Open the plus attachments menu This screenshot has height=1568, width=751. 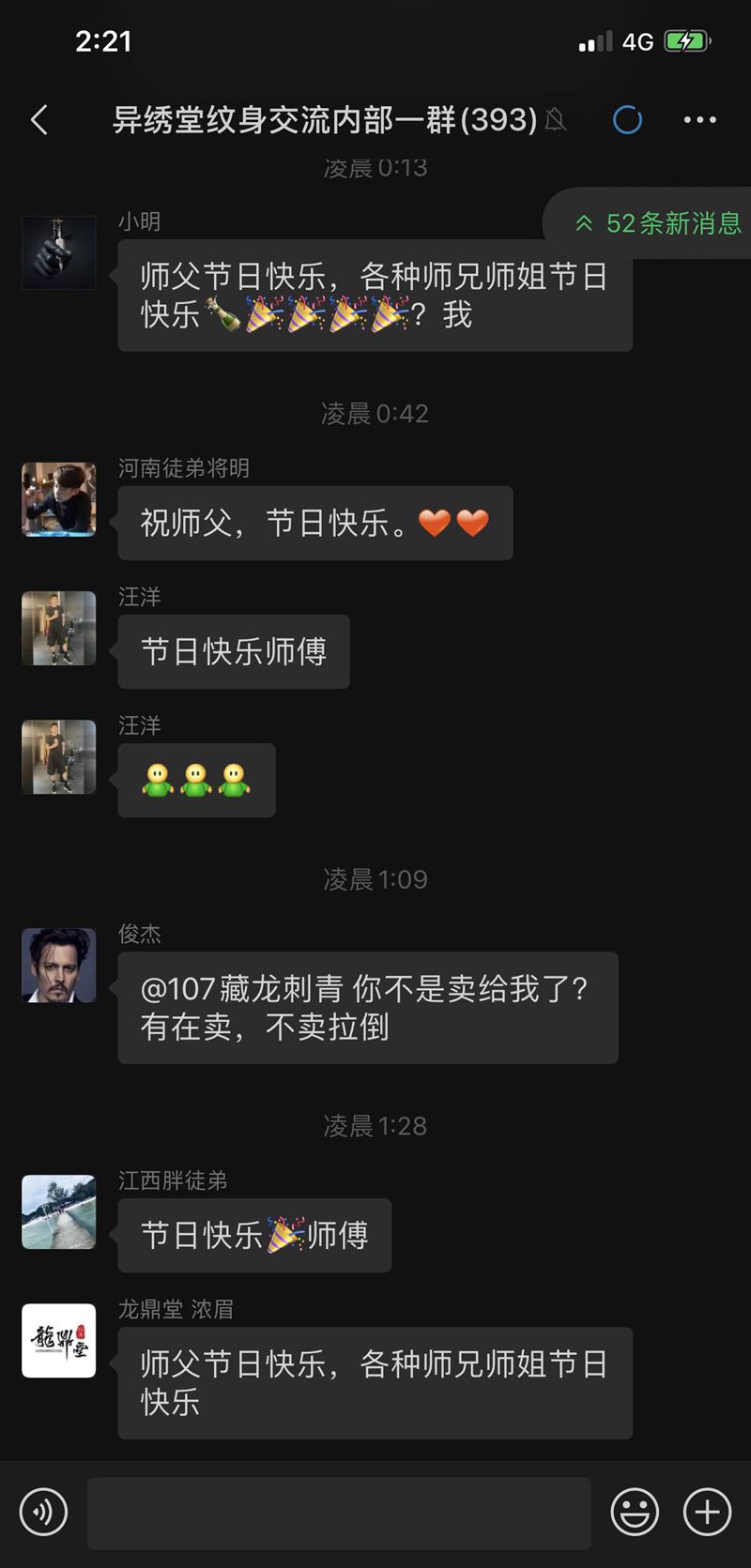coord(707,1512)
